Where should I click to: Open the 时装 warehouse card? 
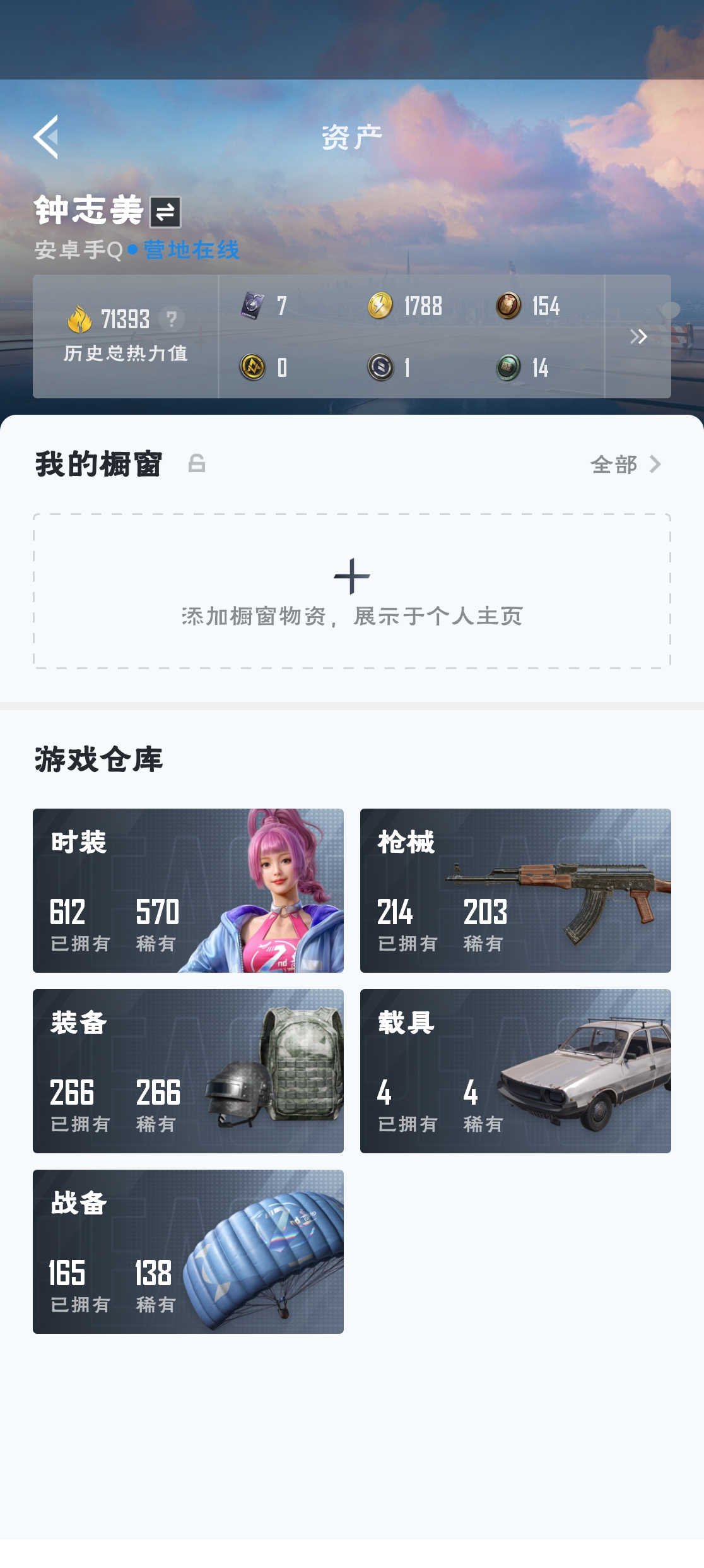click(x=188, y=890)
